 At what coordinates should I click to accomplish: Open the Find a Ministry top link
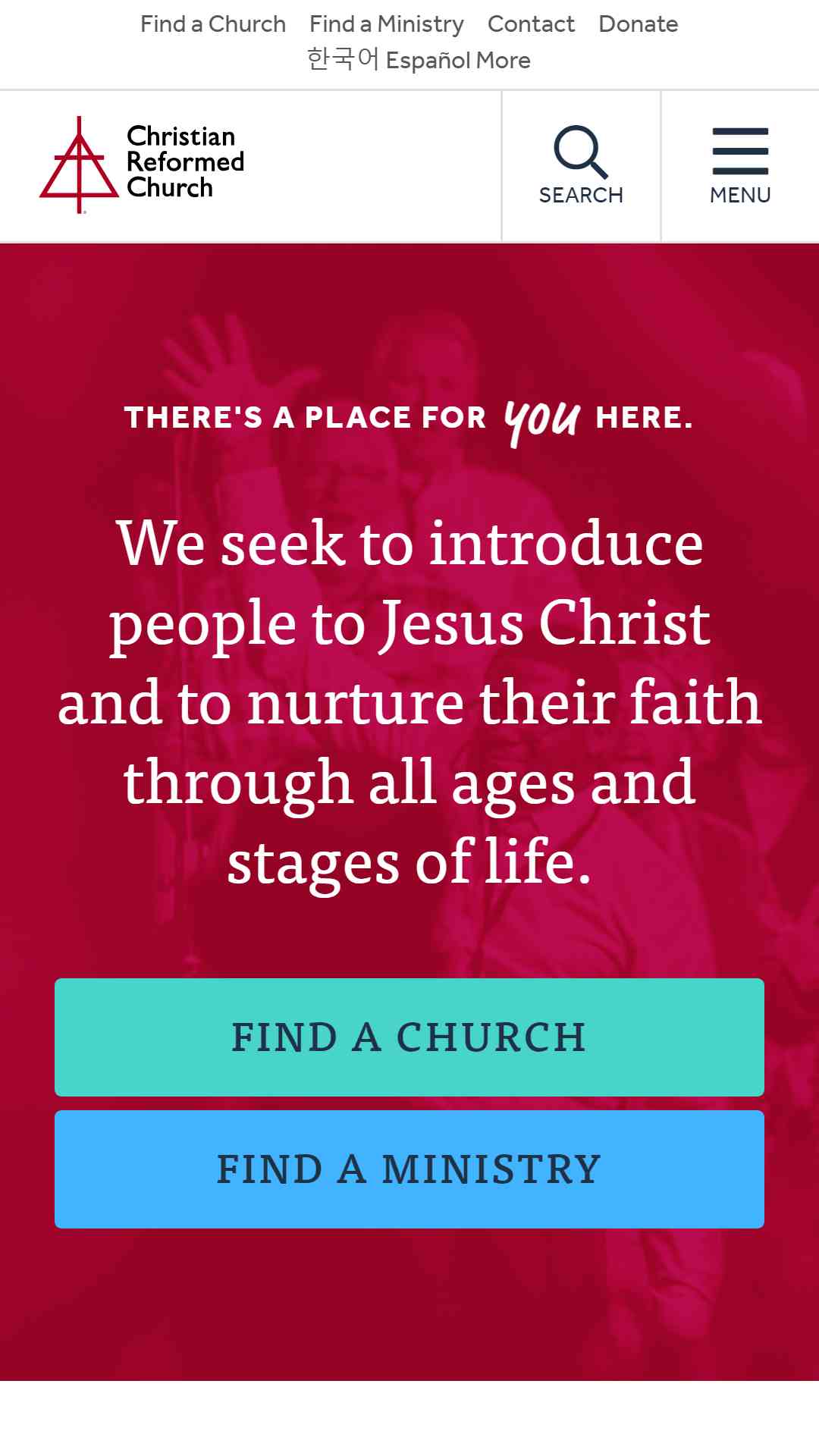386,24
